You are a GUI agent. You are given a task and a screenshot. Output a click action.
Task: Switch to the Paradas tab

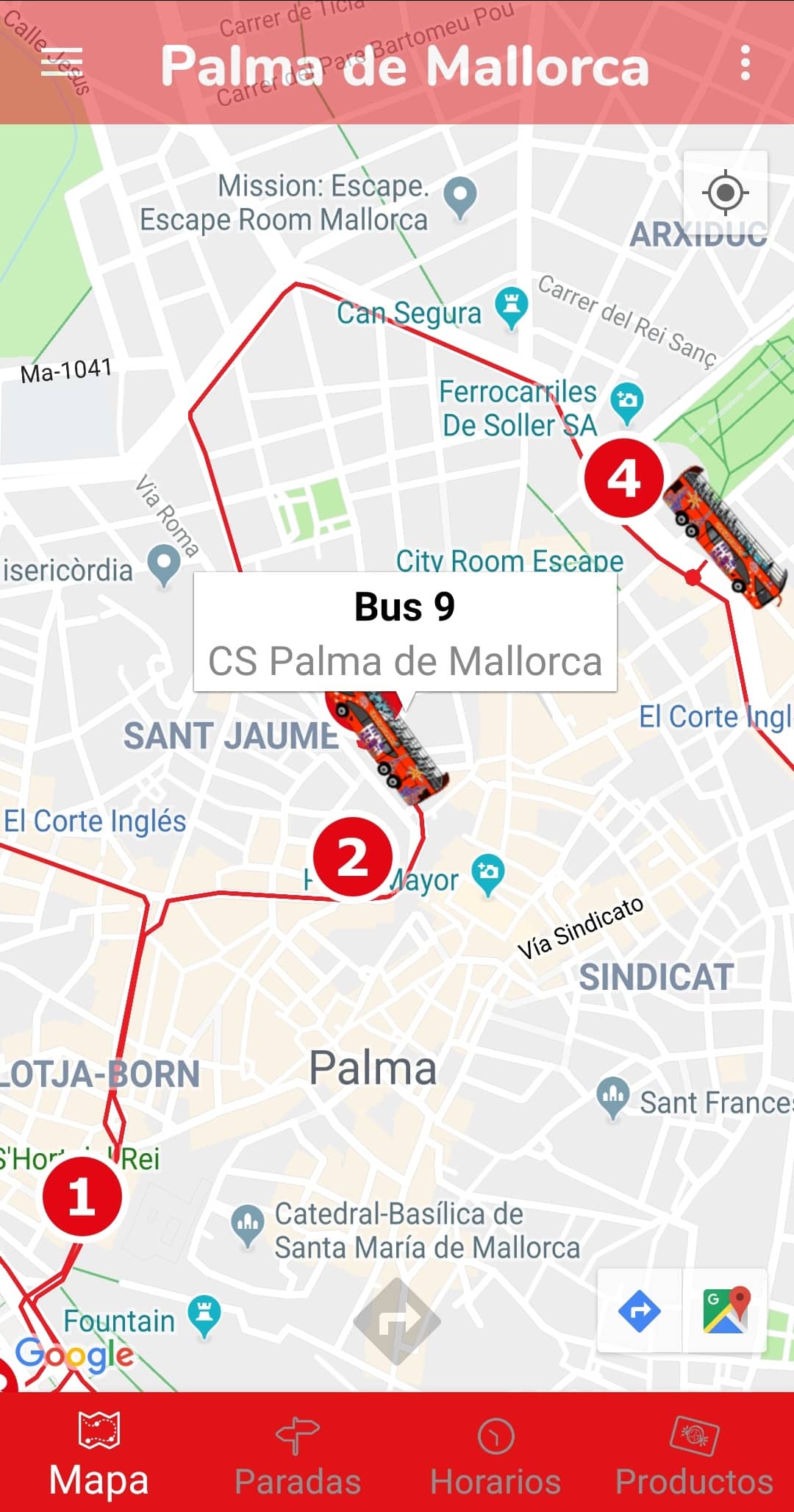coord(298,1453)
